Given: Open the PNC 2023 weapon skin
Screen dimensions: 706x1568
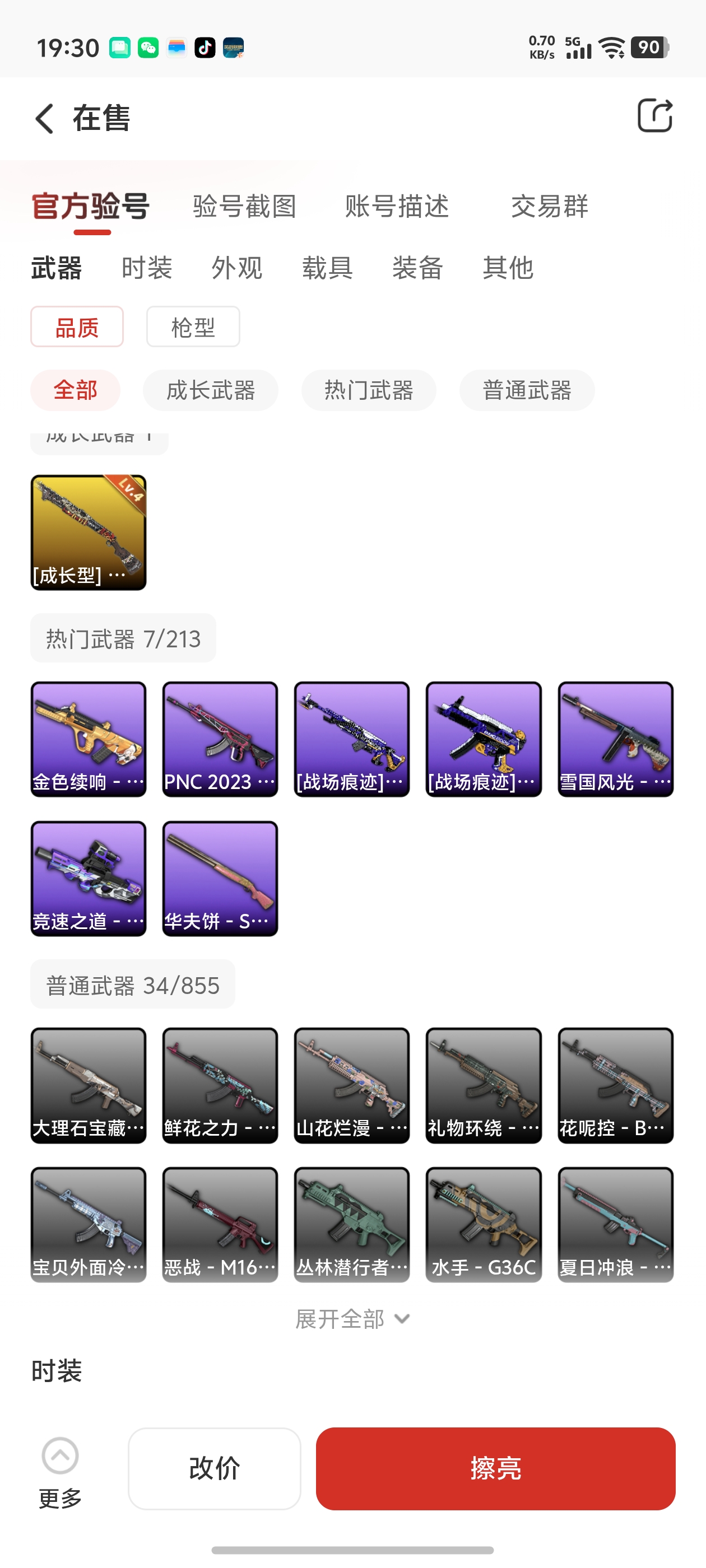Looking at the screenshot, I should [220, 739].
